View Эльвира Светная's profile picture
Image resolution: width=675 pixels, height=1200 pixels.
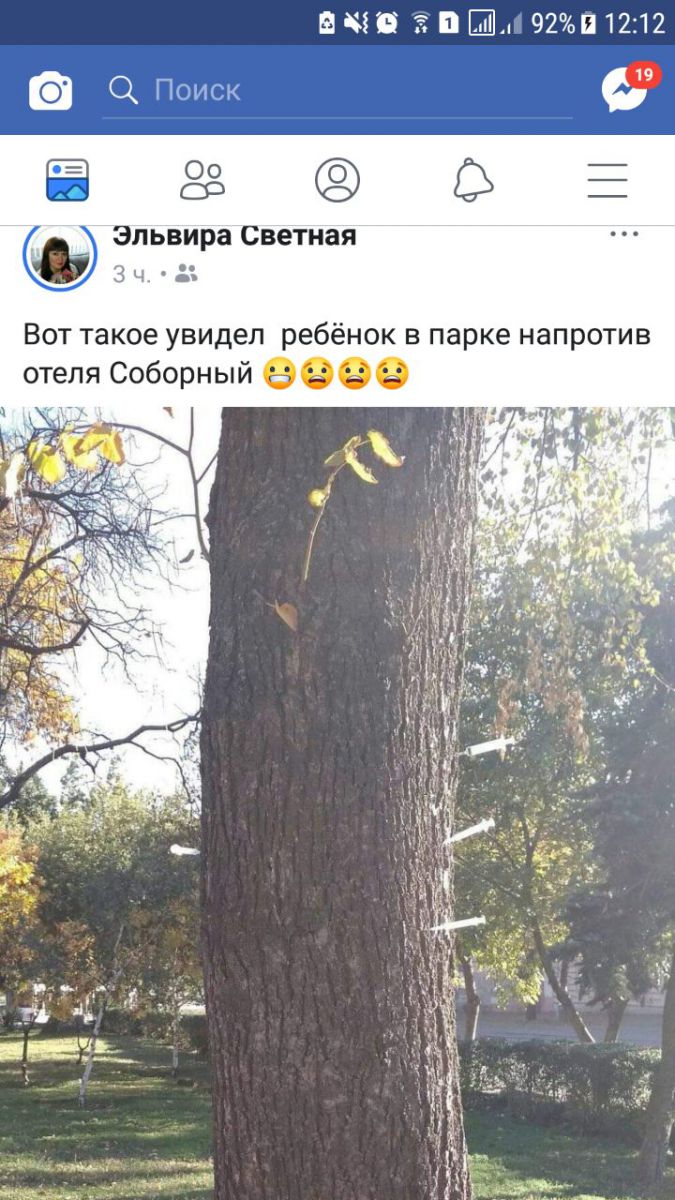(x=60, y=258)
